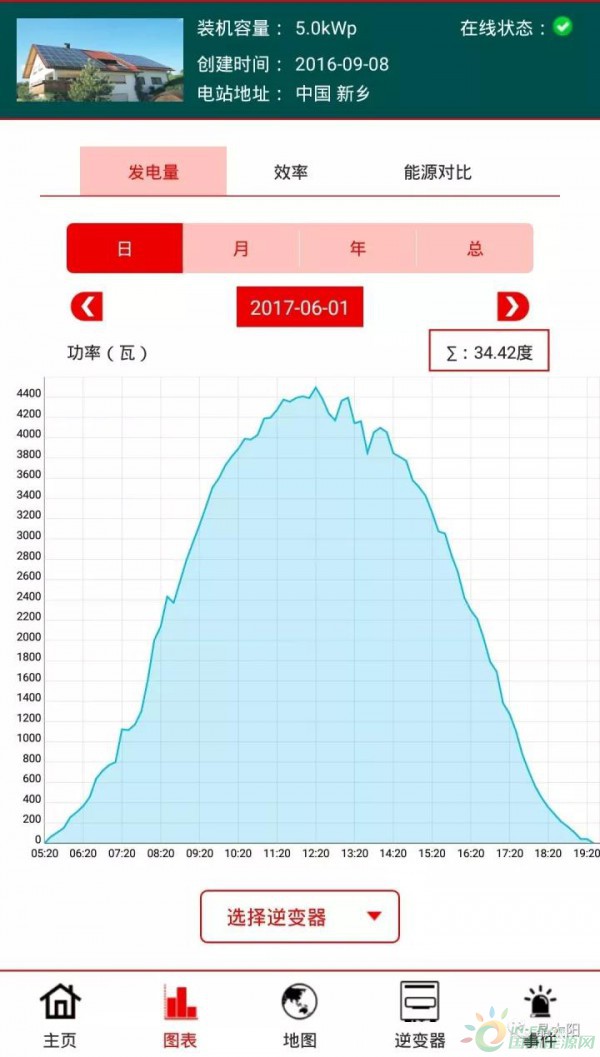Switch to the 能源对比 tab

pos(437,172)
